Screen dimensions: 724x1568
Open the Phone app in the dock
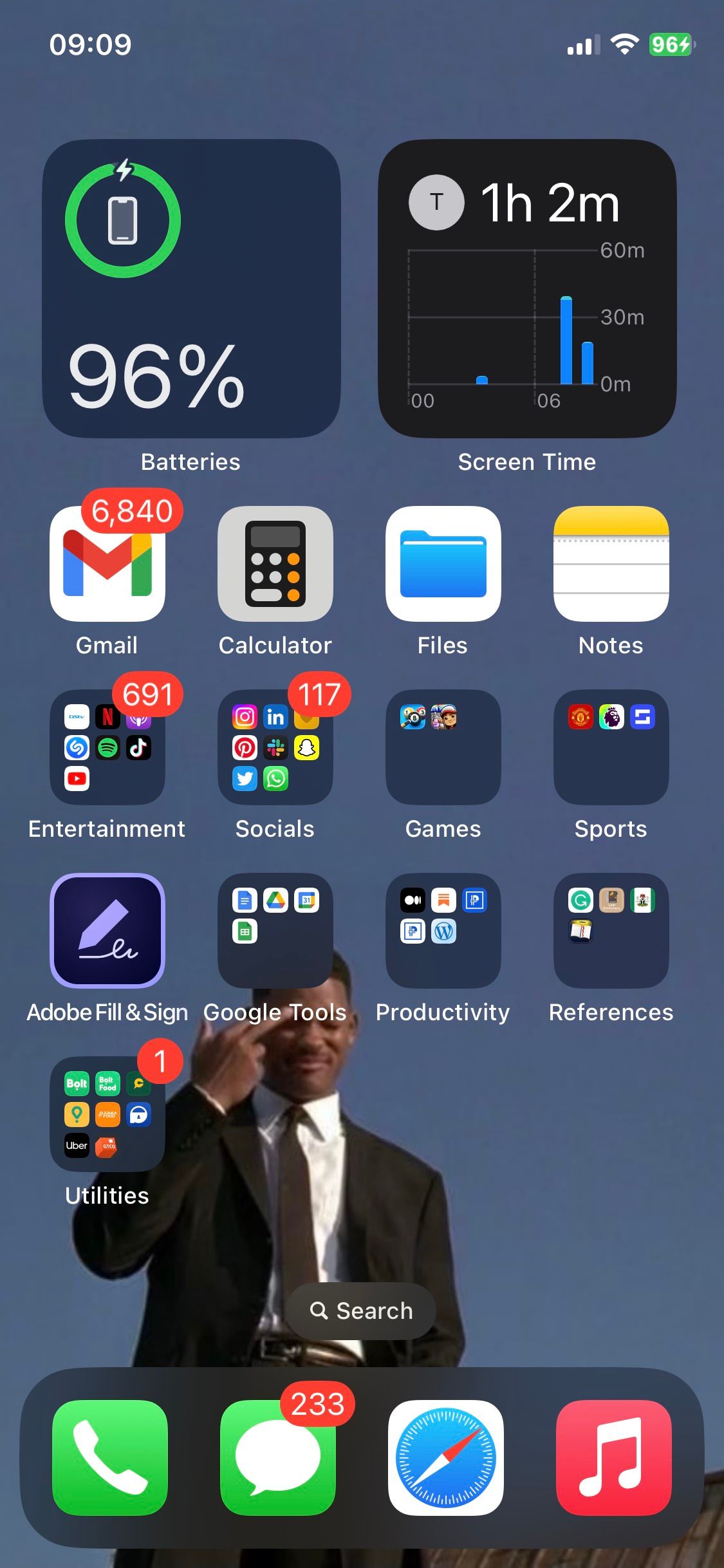click(110, 1458)
